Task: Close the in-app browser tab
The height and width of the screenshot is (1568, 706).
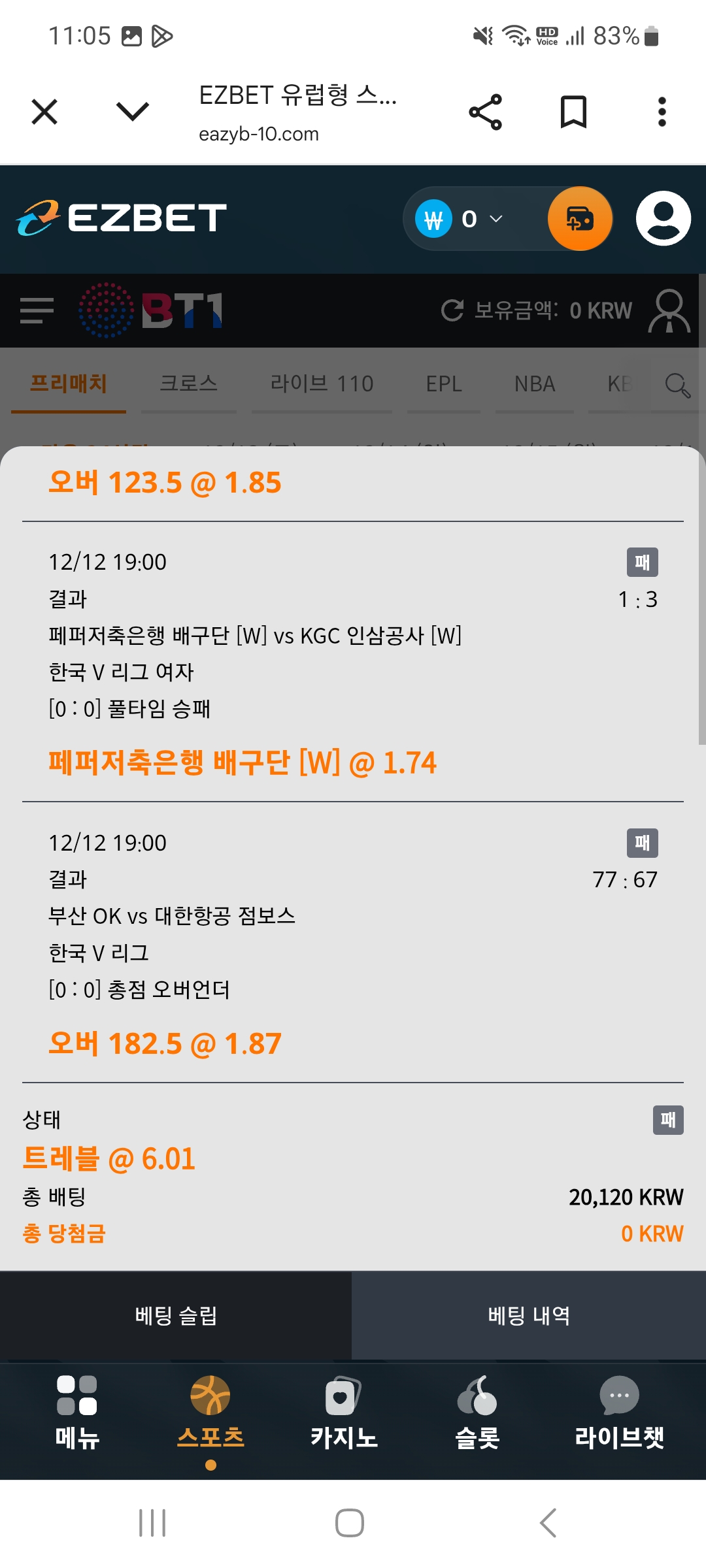Action: (44, 112)
